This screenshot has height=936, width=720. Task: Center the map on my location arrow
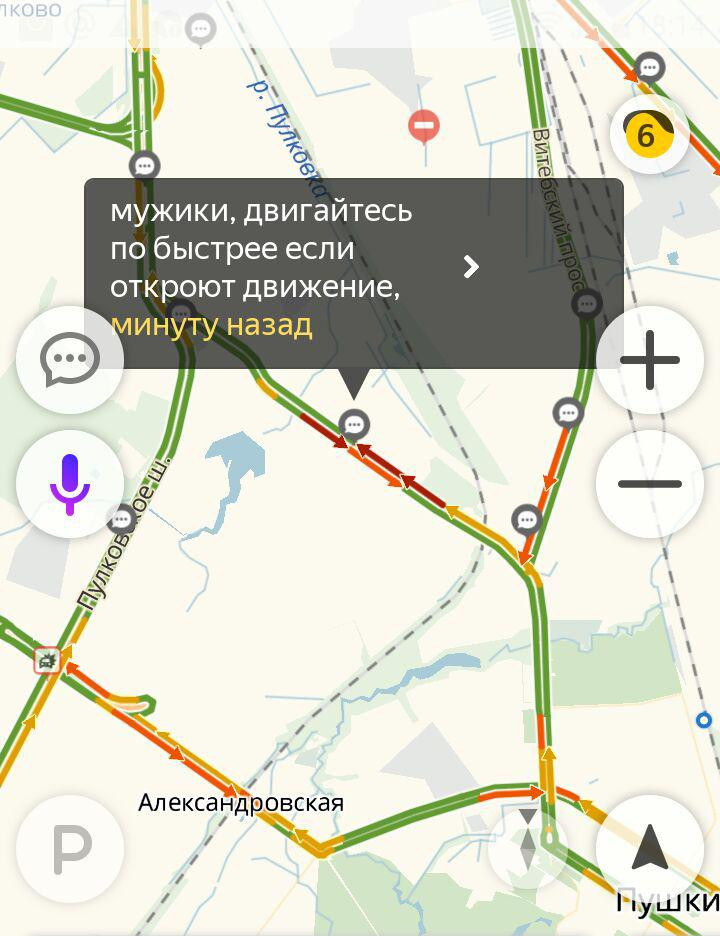649,849
